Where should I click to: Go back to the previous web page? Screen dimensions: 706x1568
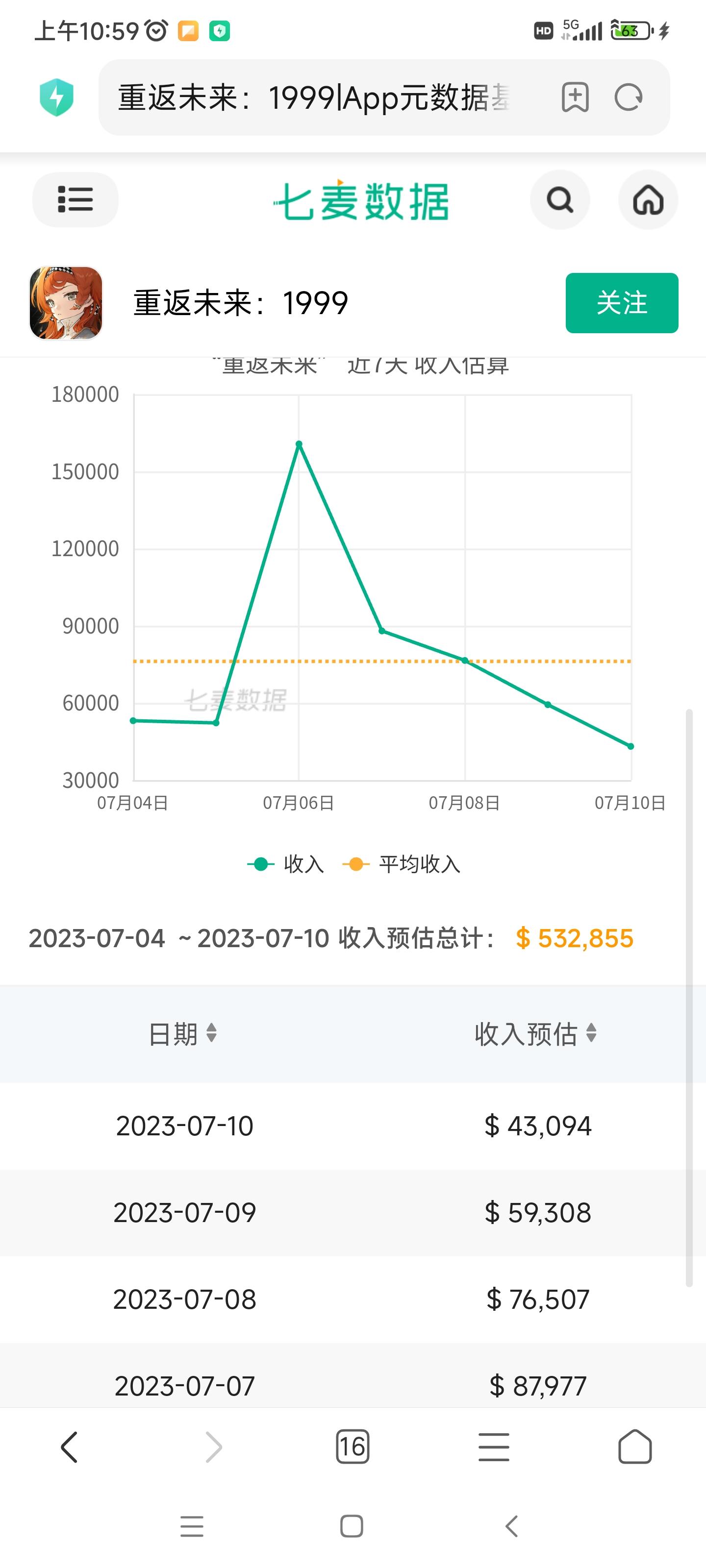point(70,1447)
